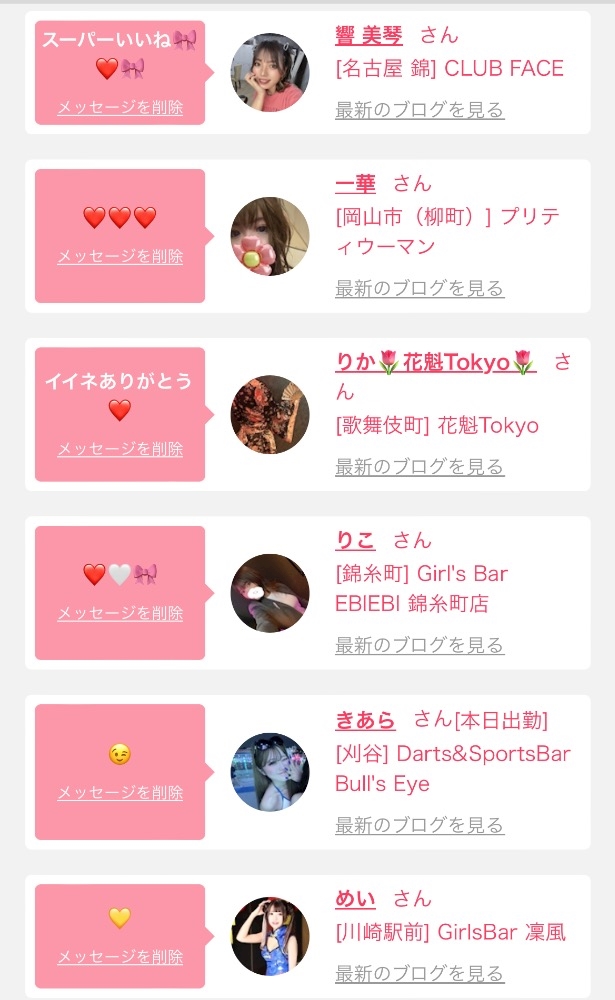The width and height of the screenshot is (615, 1000).
Task: Delete the three-hearts message for 一華
Action: [x=120, y=256]
